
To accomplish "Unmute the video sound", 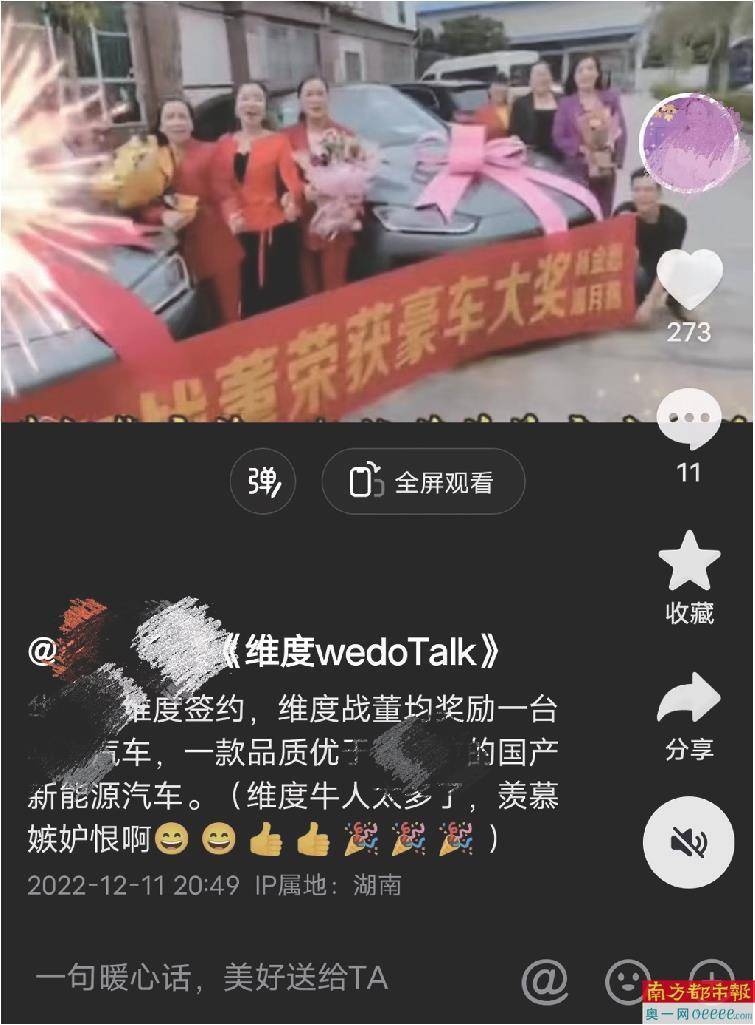I will (689, 842).
